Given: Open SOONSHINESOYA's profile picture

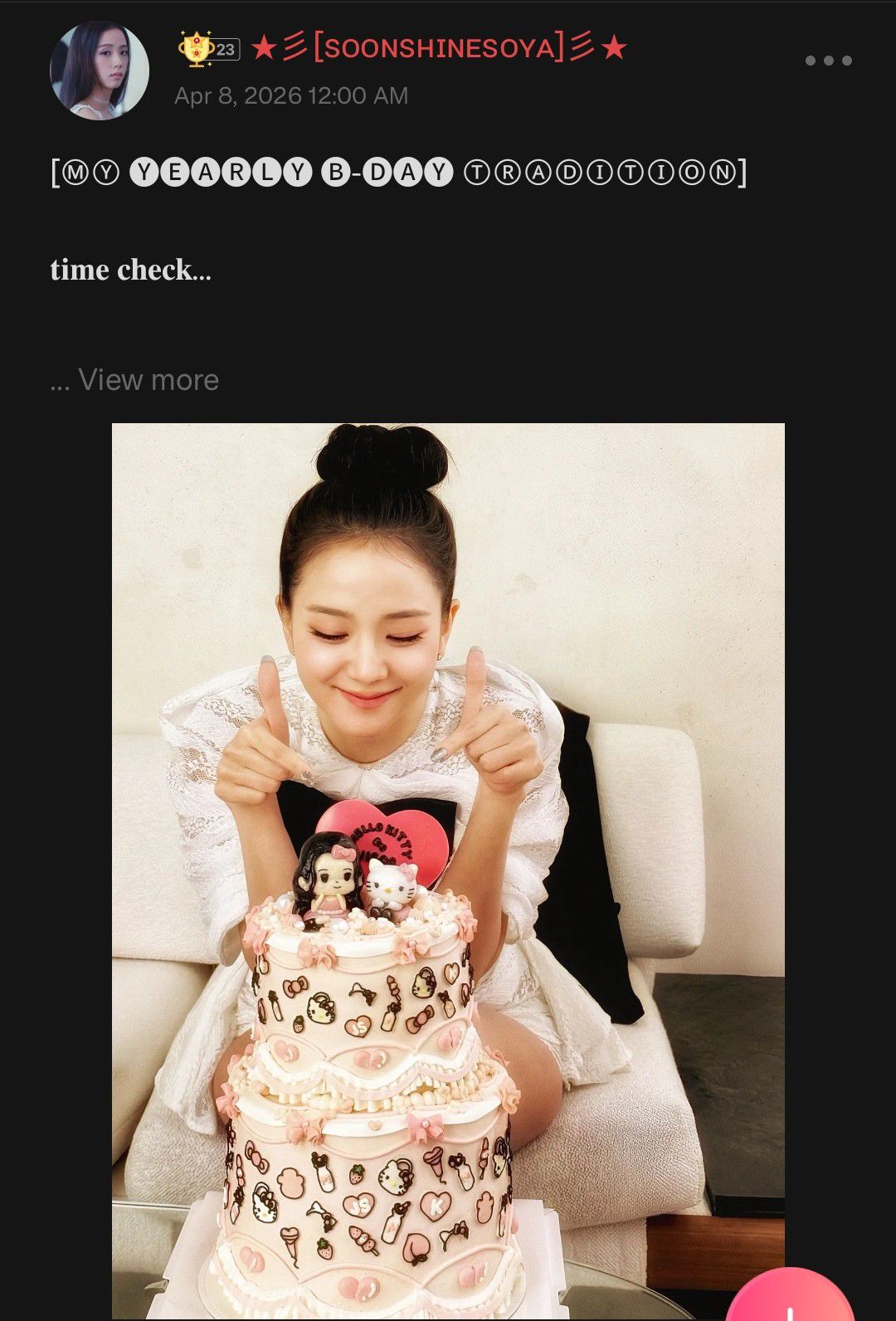Looking at the screenshot, I should pyautogui.click(x=100, y=71).
